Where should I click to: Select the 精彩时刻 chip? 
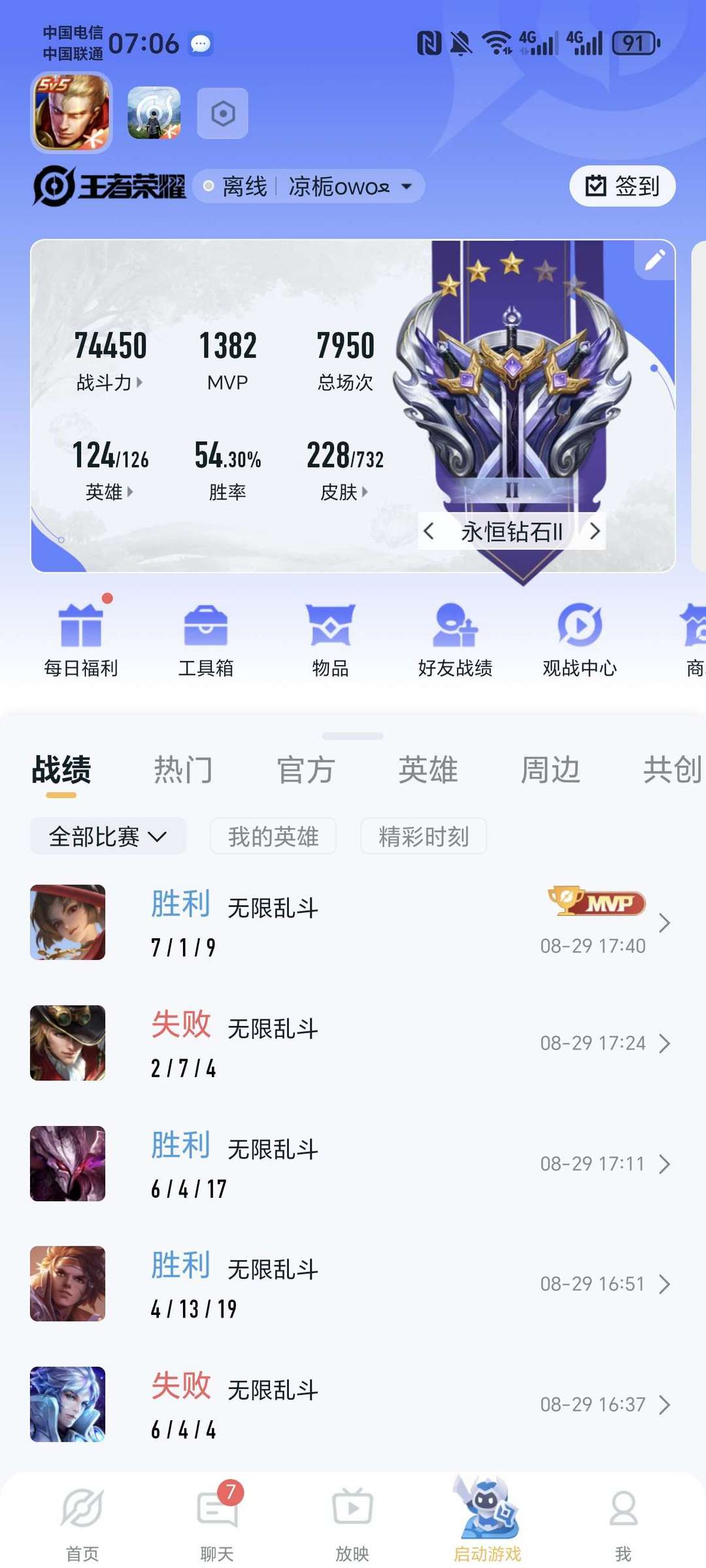(424, 836)
